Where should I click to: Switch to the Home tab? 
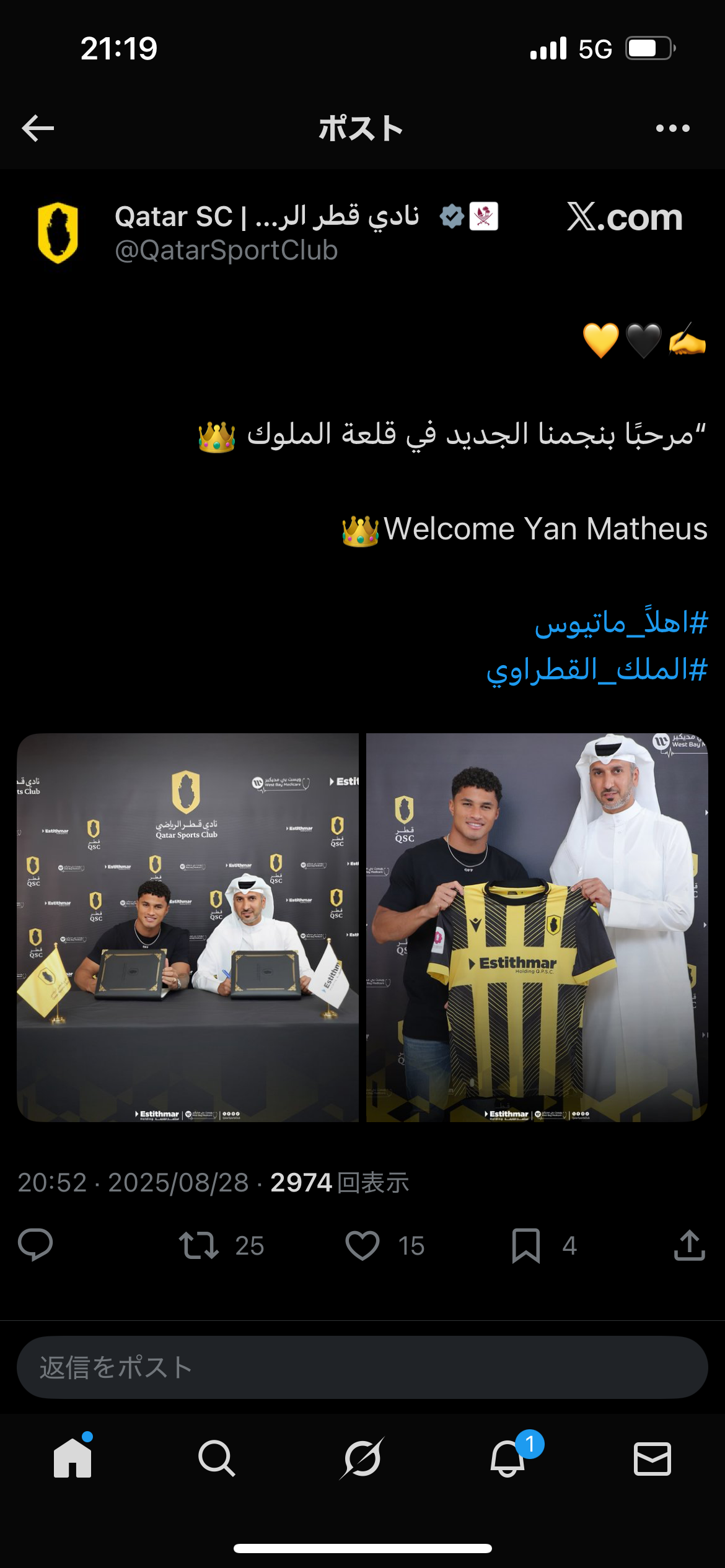(72, 1458)
